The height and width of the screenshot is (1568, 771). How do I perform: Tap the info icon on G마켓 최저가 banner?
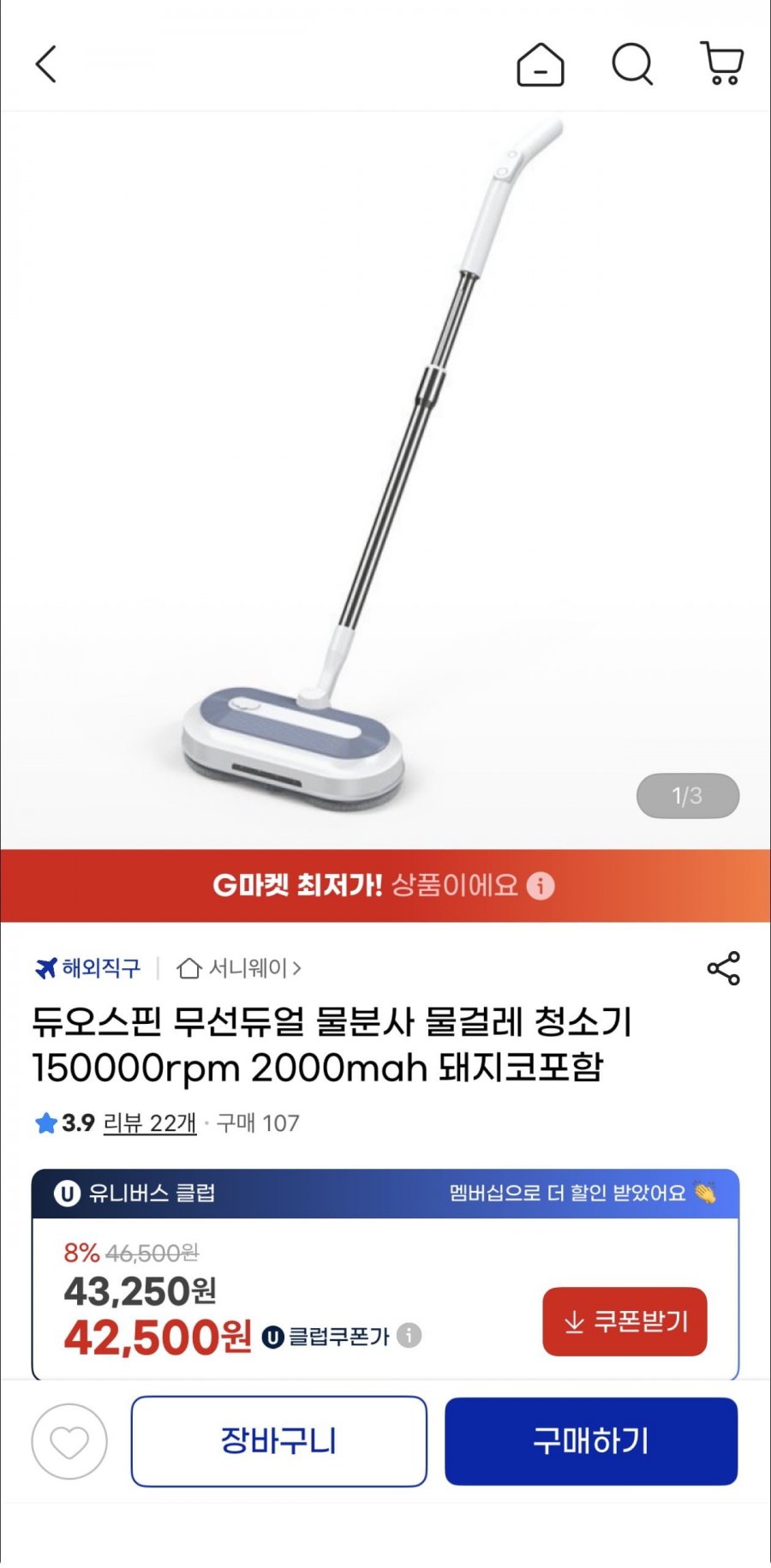542,887
